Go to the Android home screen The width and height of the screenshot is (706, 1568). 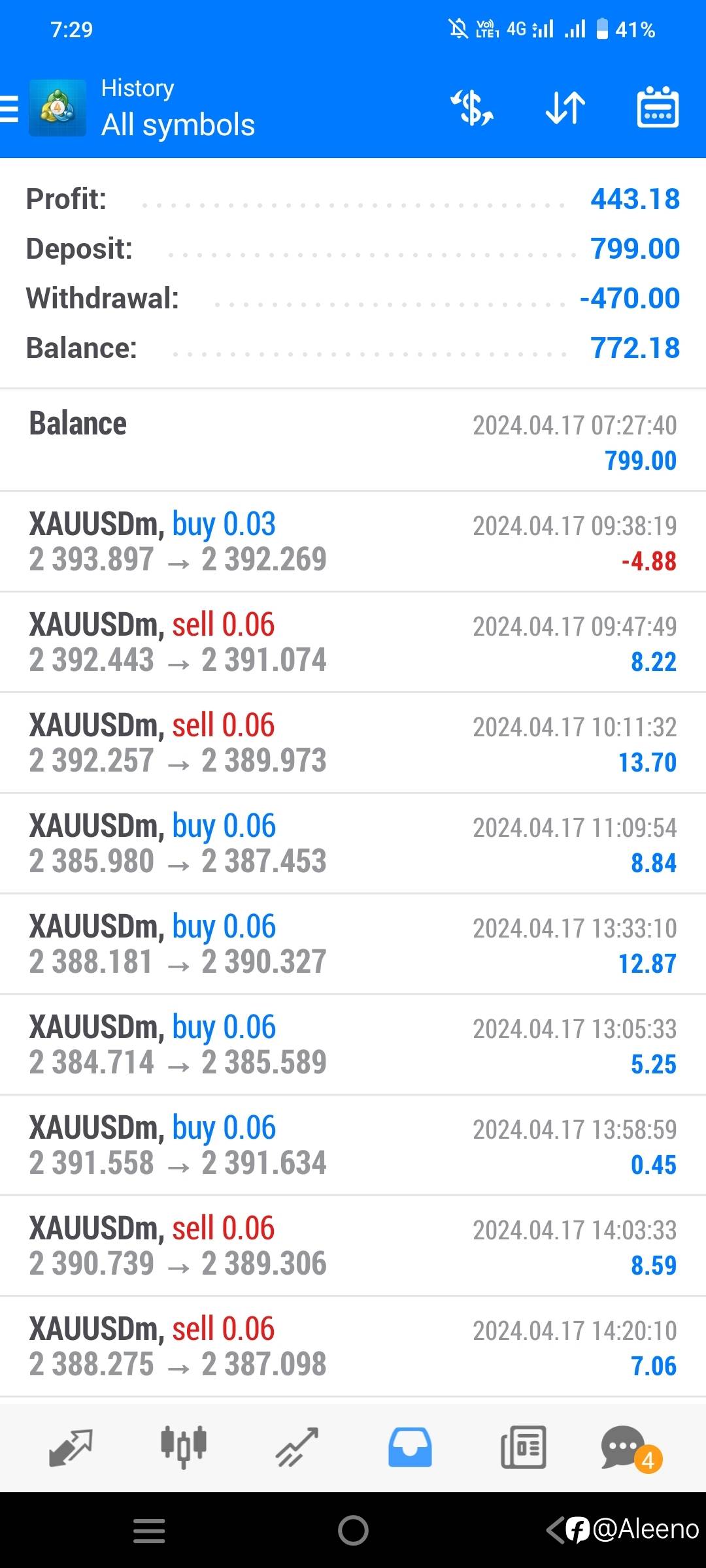[353, 1530]
